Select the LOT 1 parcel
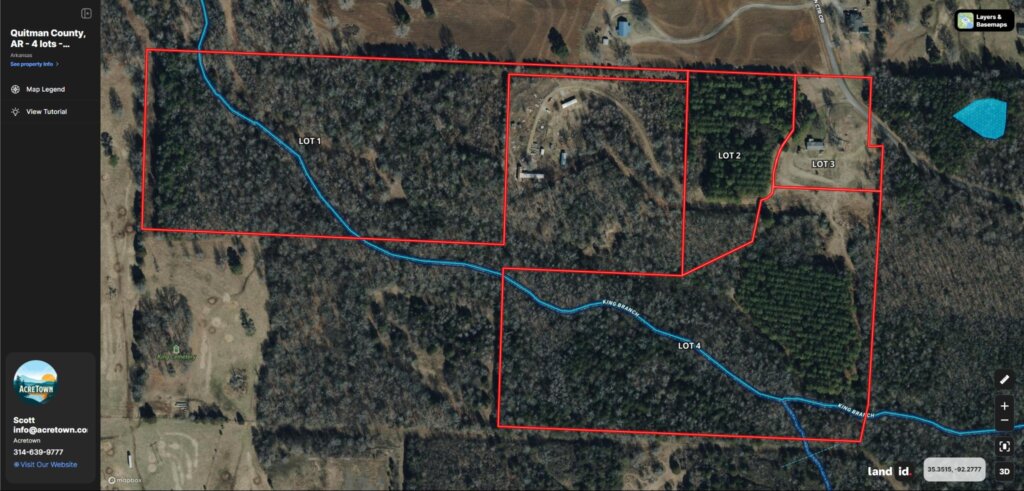Screen dimensions: 1024x491 pyautogui.click(x=310, y=141)
